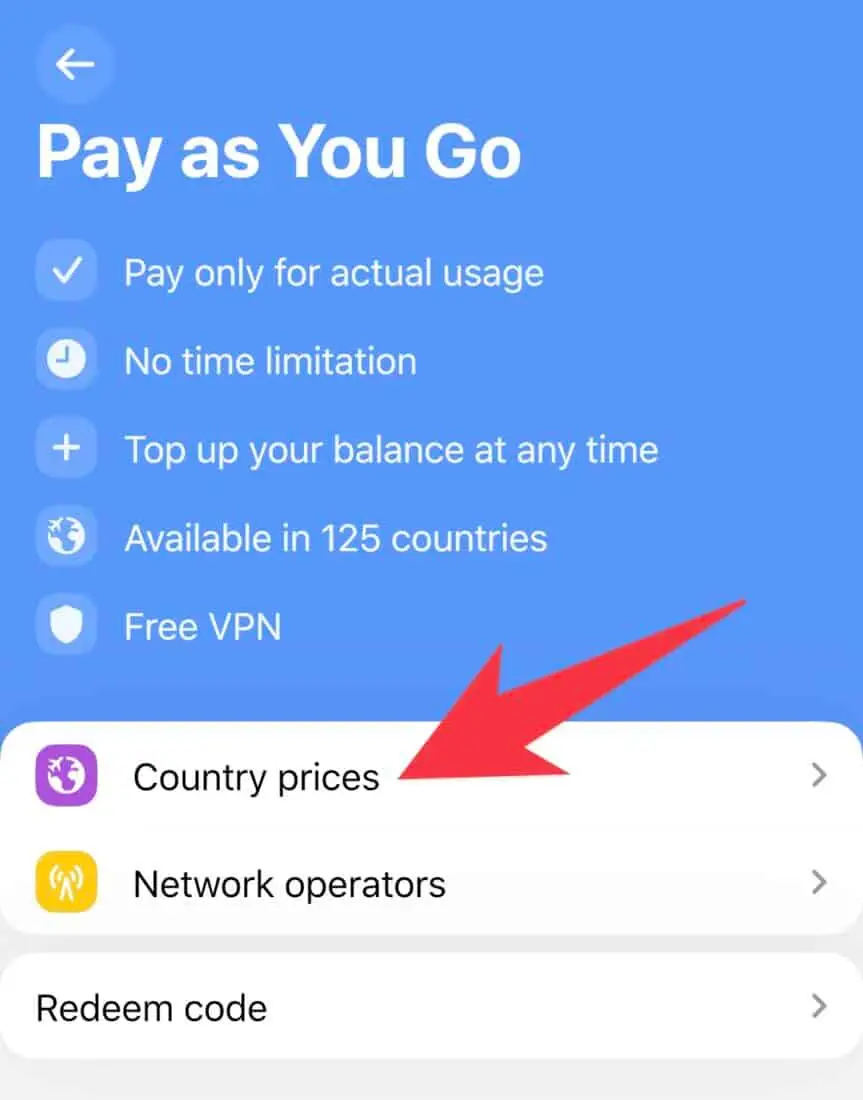Open Country prices
The width and height of the screenshot is (863, 1100).
256,777
